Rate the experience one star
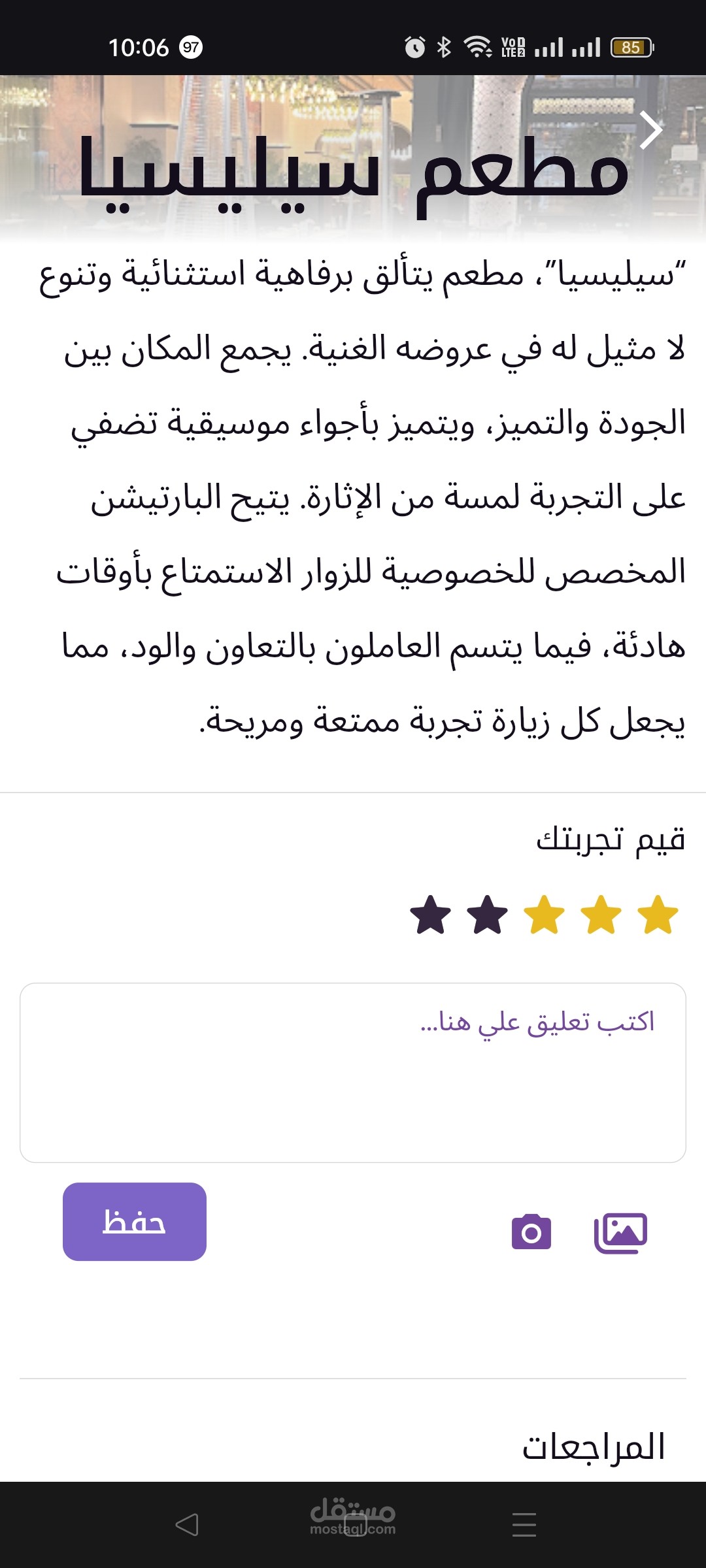Image resolution: width=706 pixels, height=1568 pixels. click(x=658, y=915)
